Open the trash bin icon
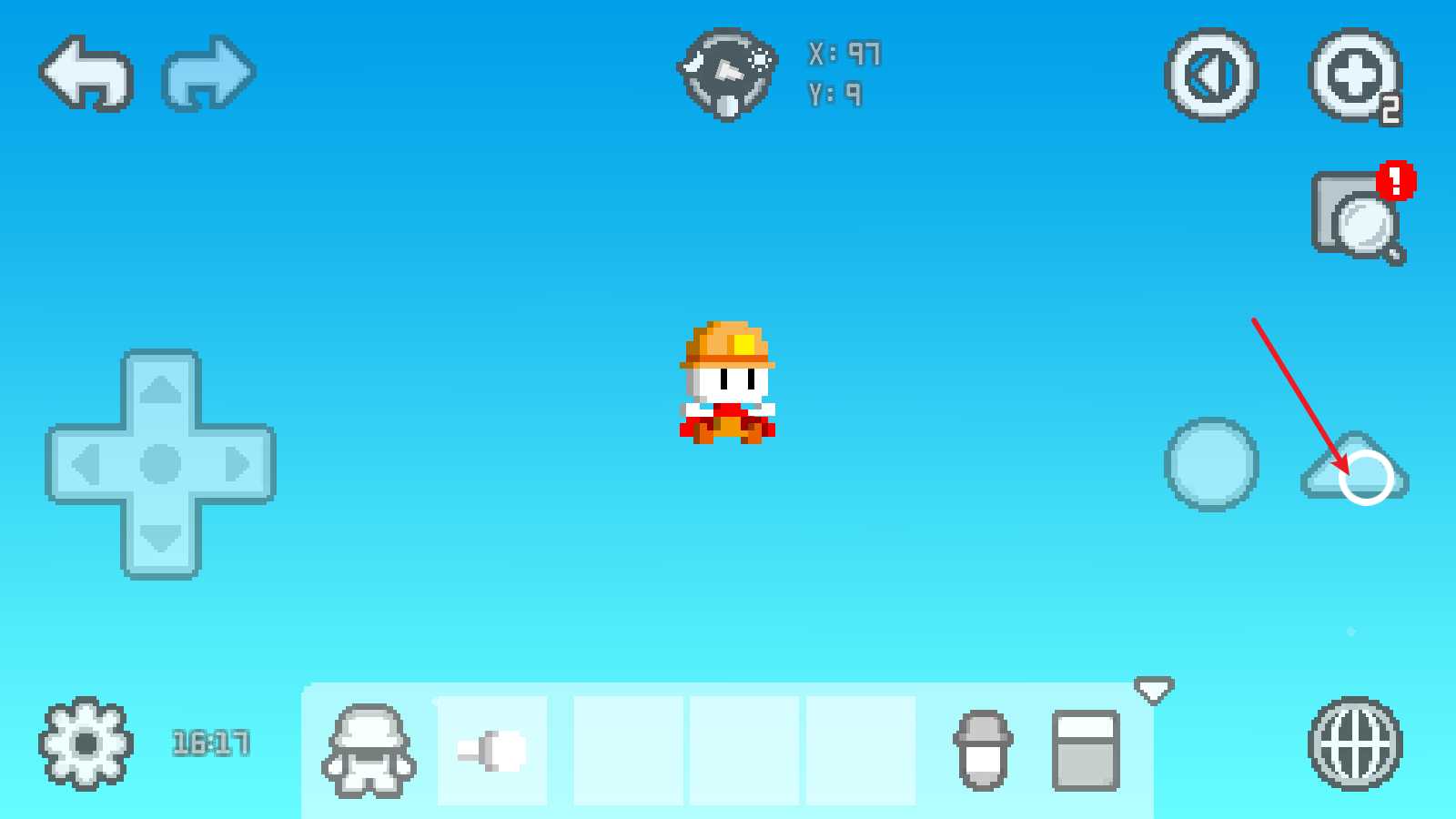 [x=983, y=750]
